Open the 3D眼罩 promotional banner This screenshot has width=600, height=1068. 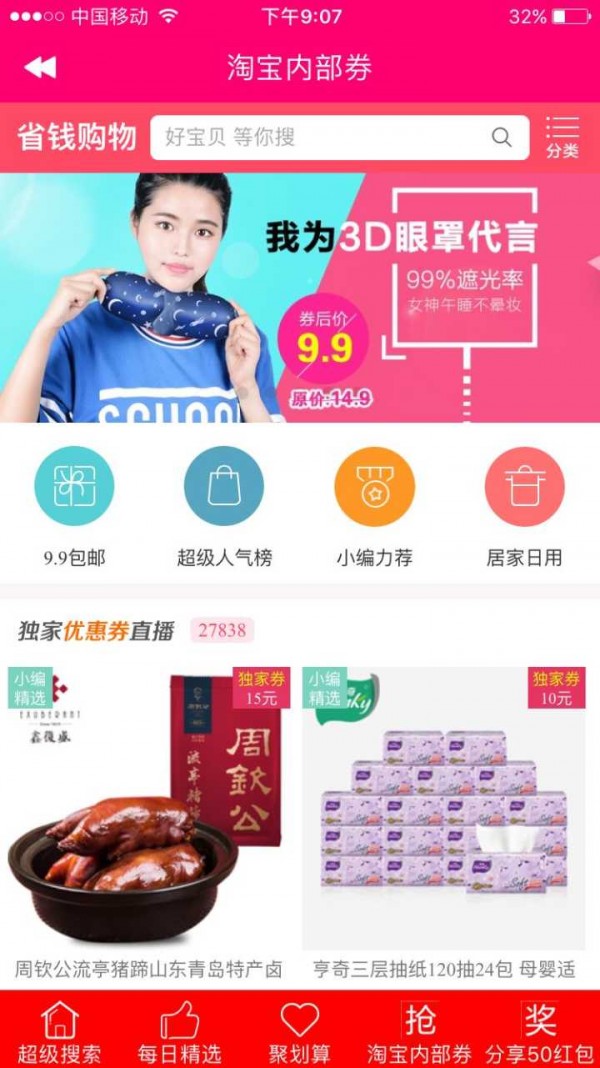(x=300, y=298)
